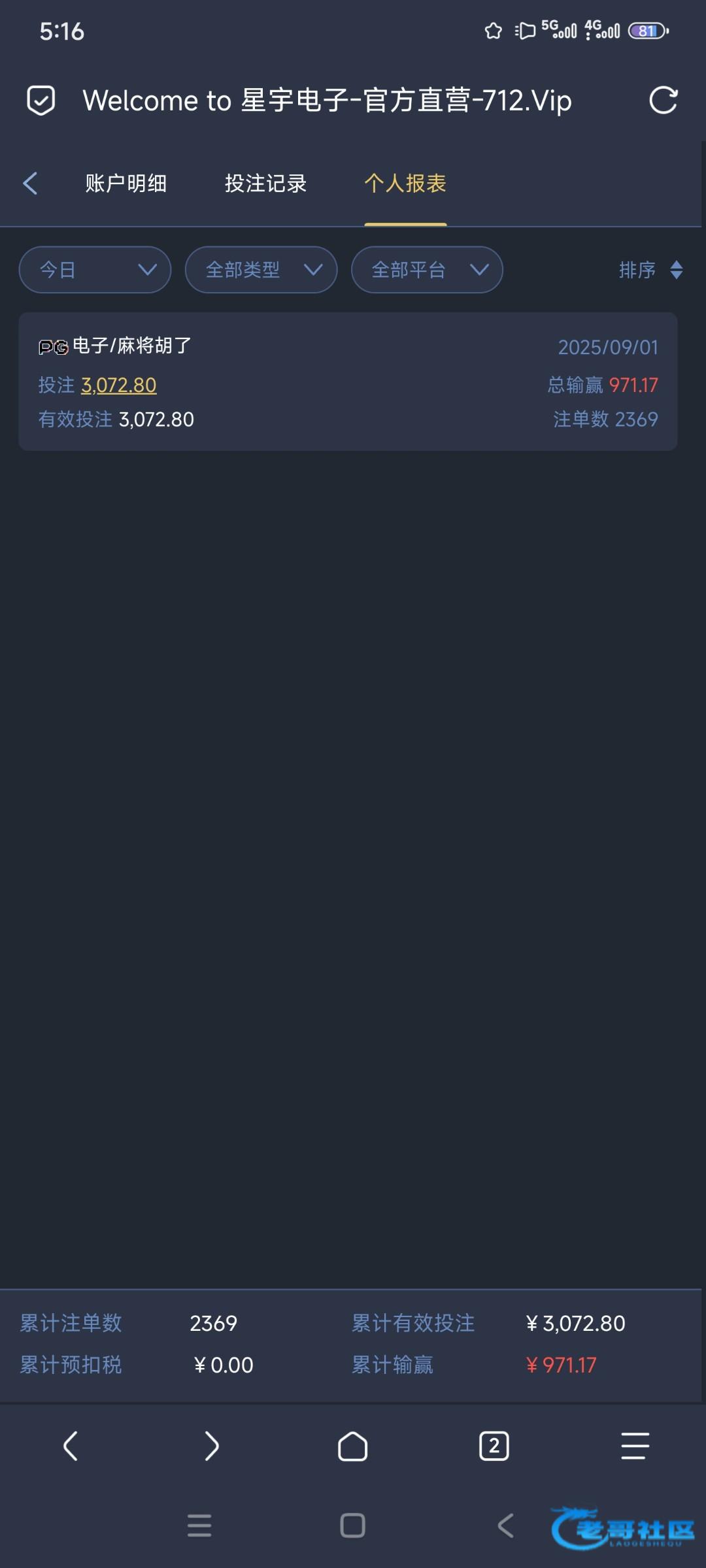Go back using the arrow beside 账户明细
Viewport: 706px width, 1568px height.
30,184
